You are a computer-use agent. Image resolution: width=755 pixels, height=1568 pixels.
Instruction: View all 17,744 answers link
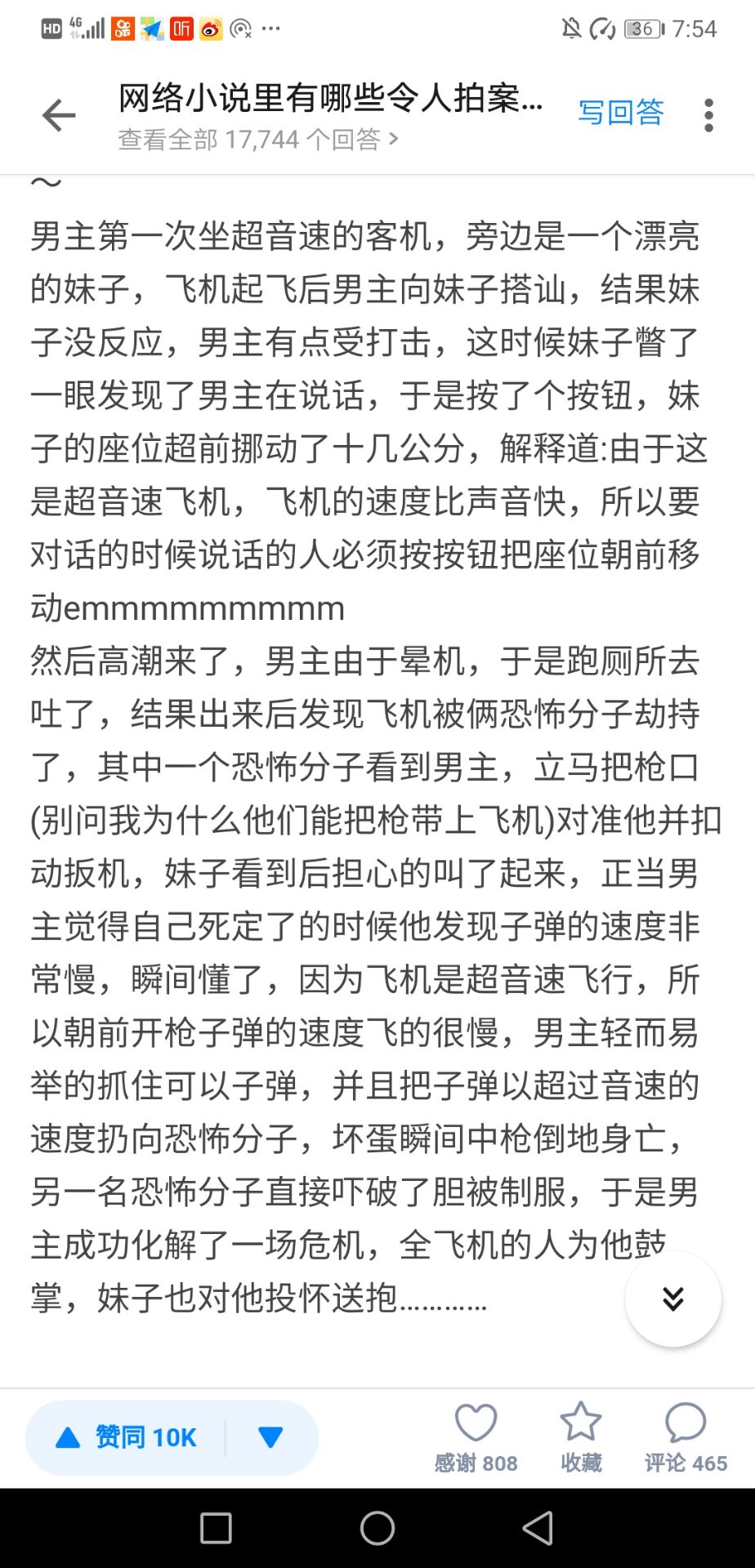coord(258,140)
